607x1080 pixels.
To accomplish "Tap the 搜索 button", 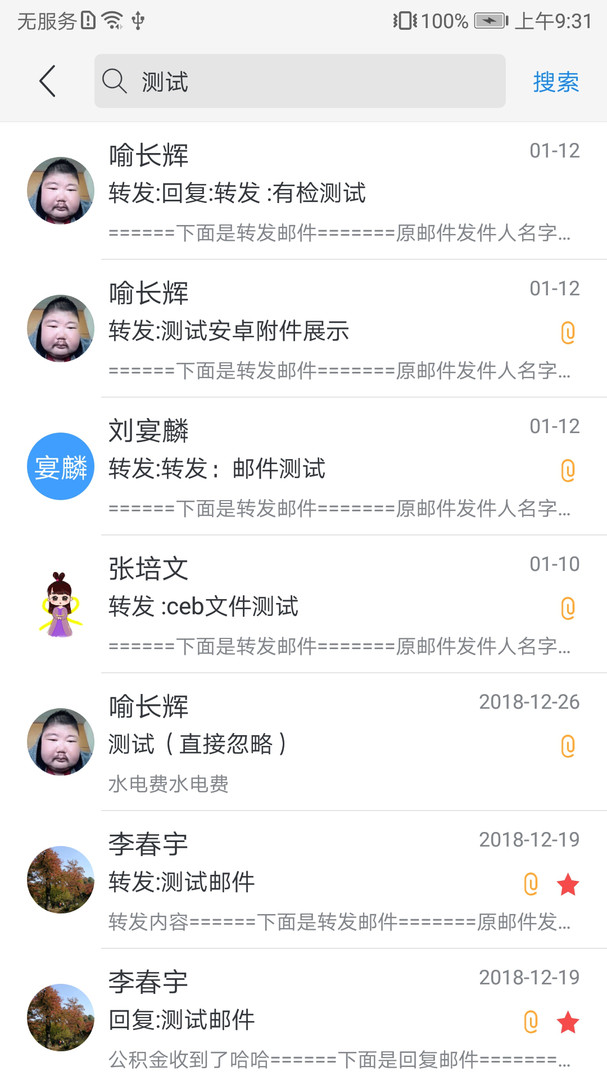I will [x=555, y=82].
